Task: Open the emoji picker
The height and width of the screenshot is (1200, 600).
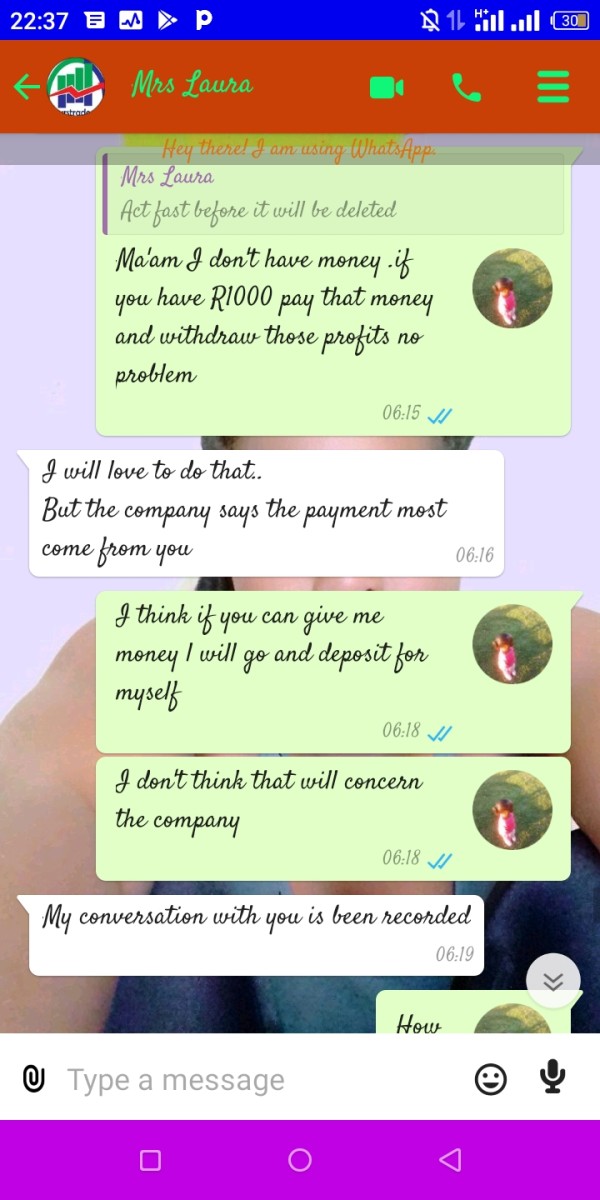Action: [490, 1079]
